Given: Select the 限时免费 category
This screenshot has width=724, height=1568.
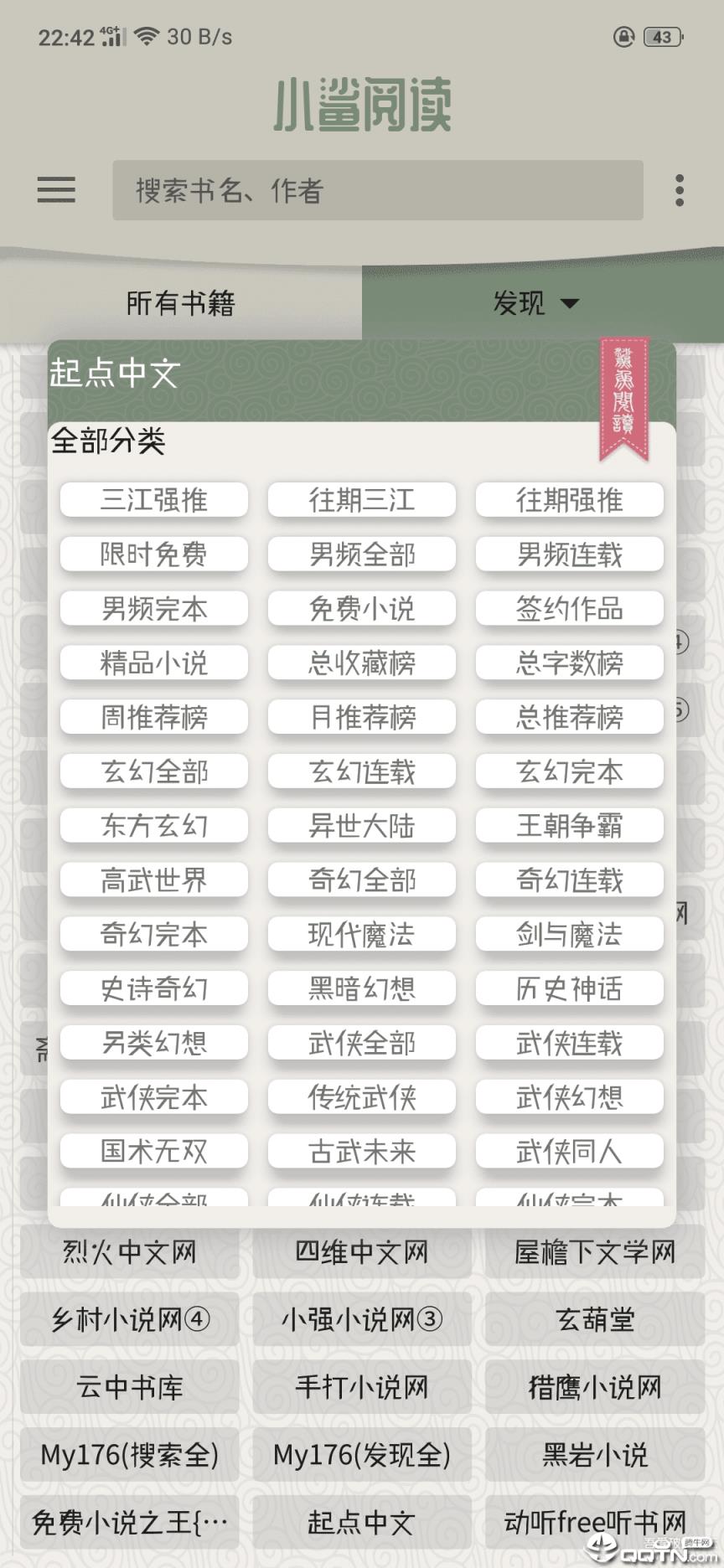Looking at the screenshot, I should click(x=153, y=554).
